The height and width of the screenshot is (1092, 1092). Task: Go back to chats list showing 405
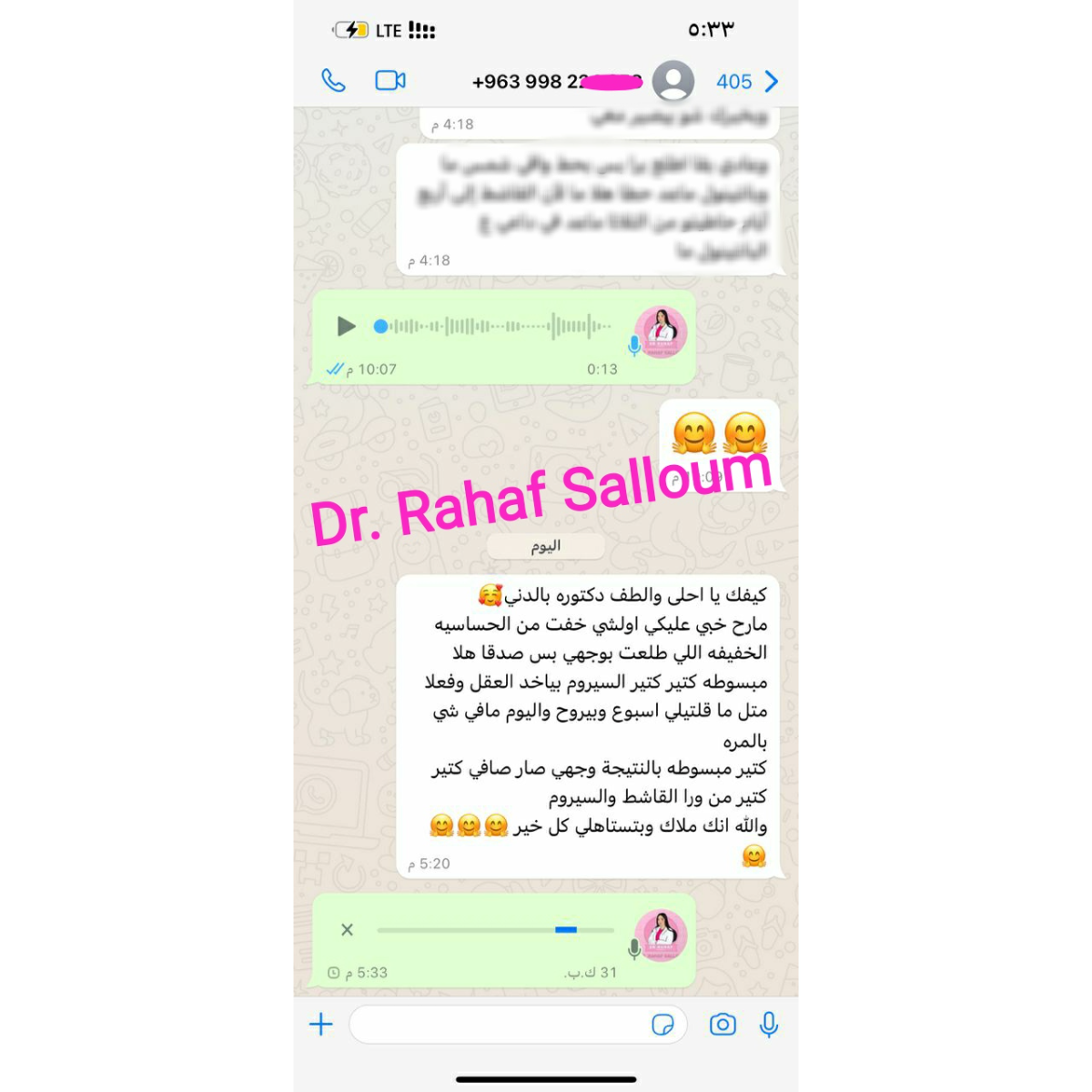click(x=748, y=82)
